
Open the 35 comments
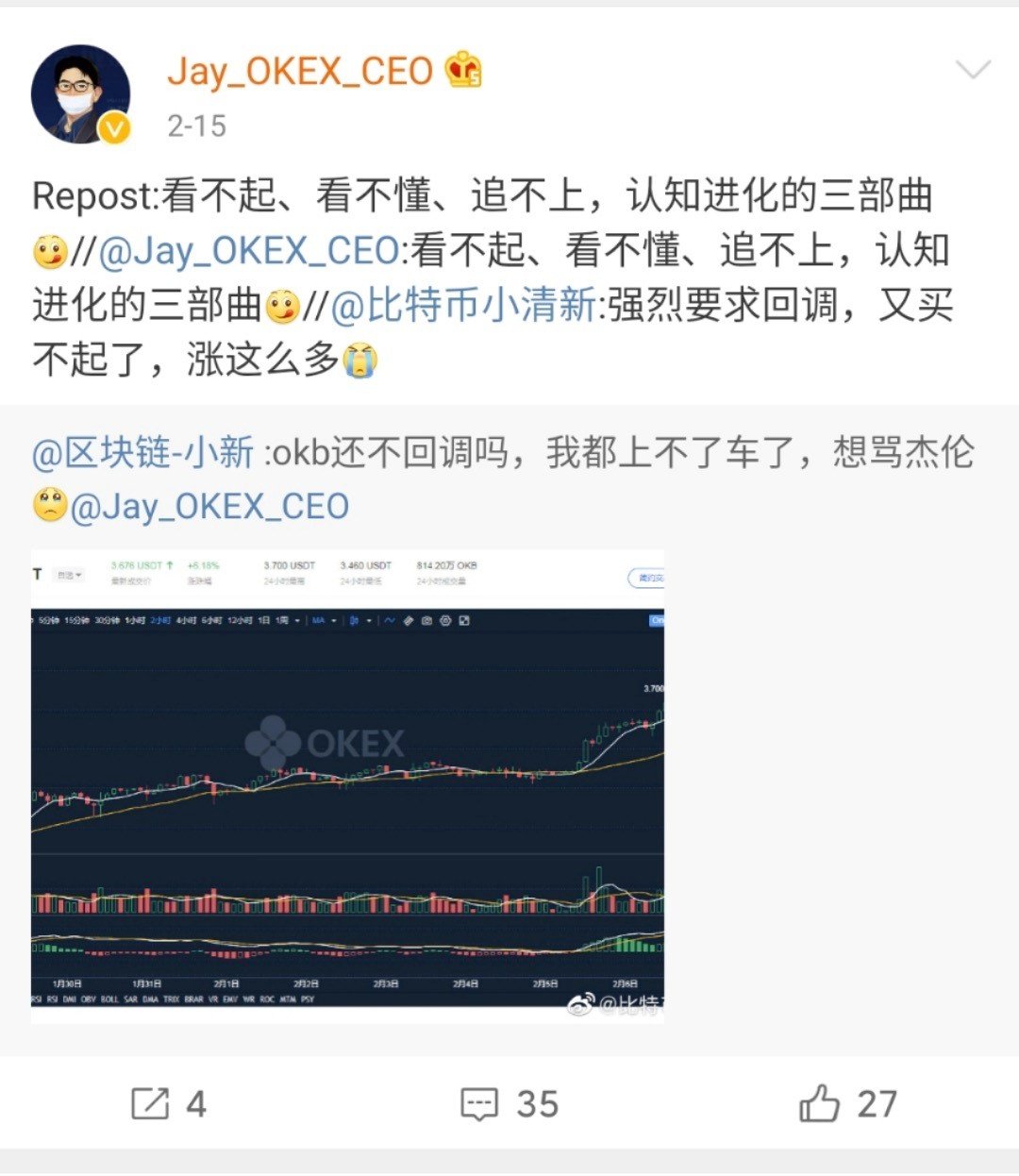pyautogui.click(x=509, y=1103)
